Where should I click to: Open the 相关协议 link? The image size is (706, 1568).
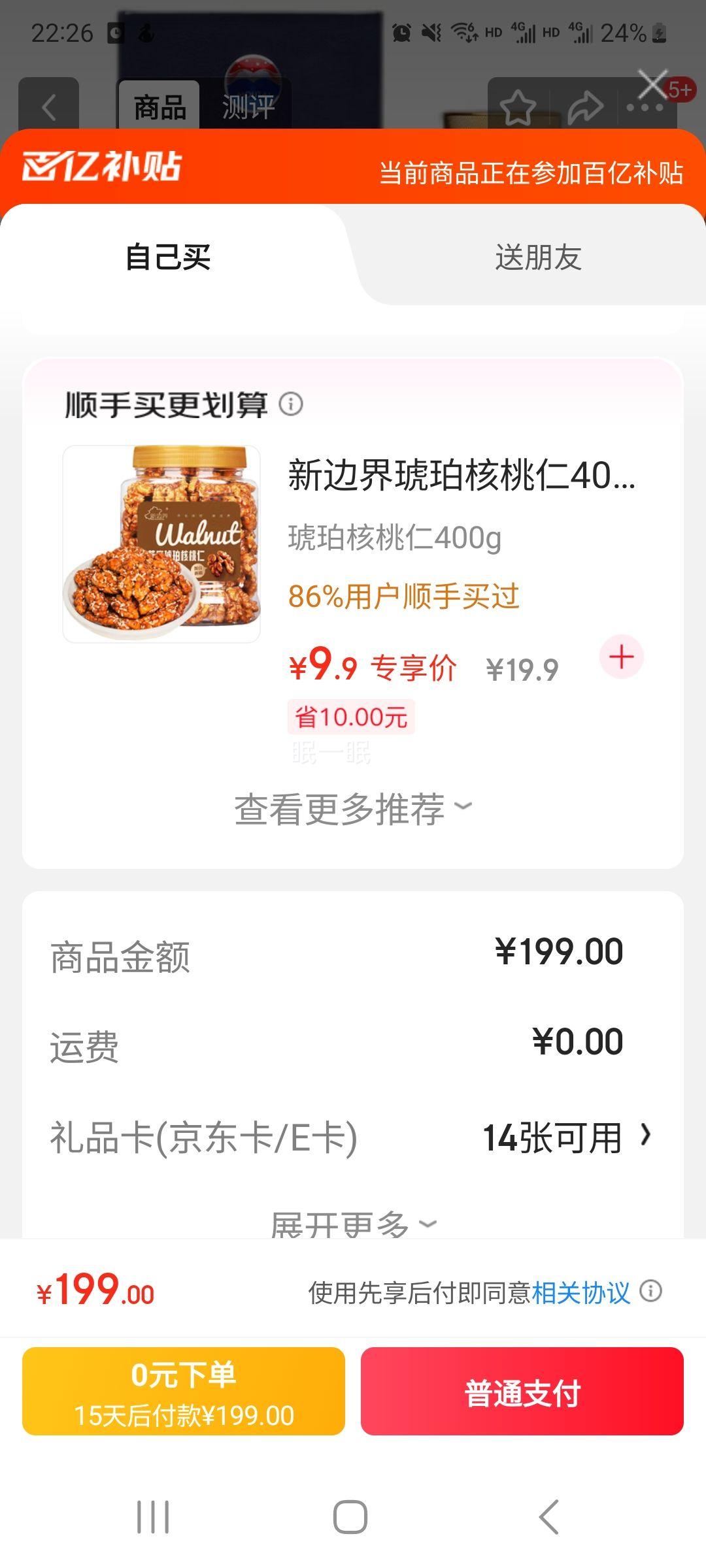[580, 1292]
